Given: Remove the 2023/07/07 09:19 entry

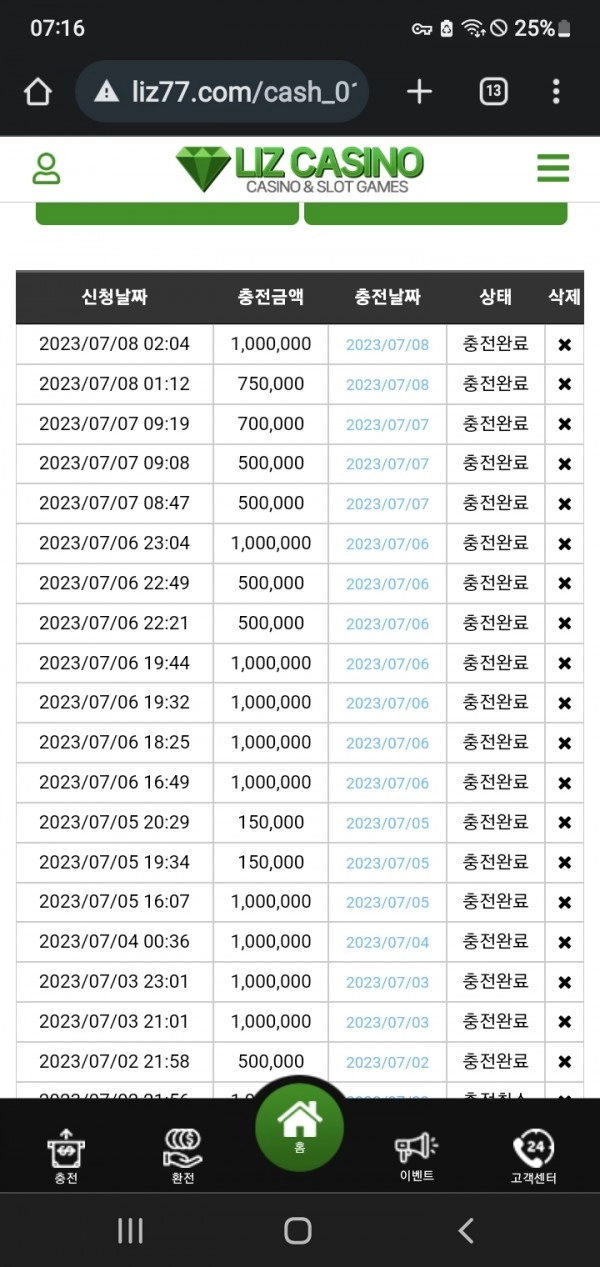Looking at the screenshot, I should tap(564, 425).
